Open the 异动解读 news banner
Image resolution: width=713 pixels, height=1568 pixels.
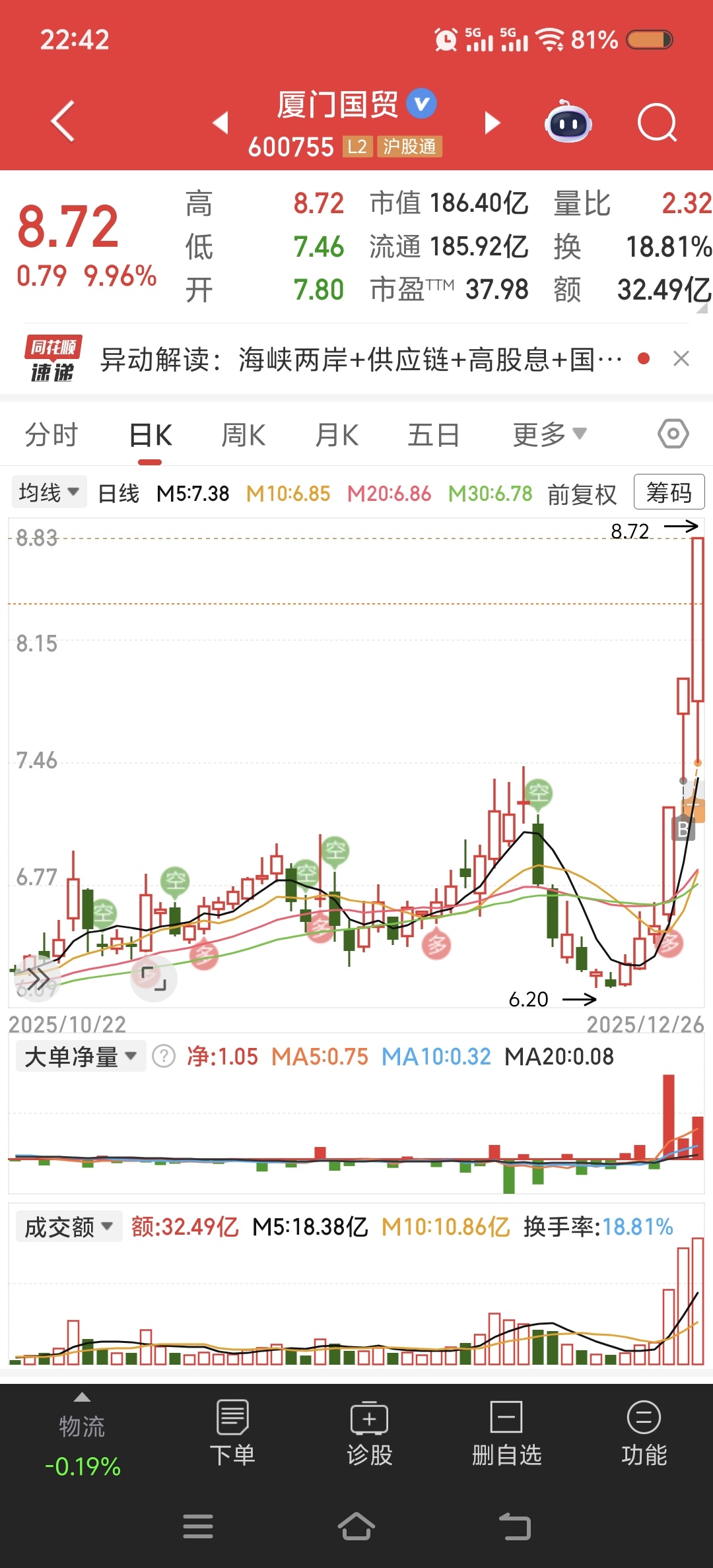pos(360,360)
